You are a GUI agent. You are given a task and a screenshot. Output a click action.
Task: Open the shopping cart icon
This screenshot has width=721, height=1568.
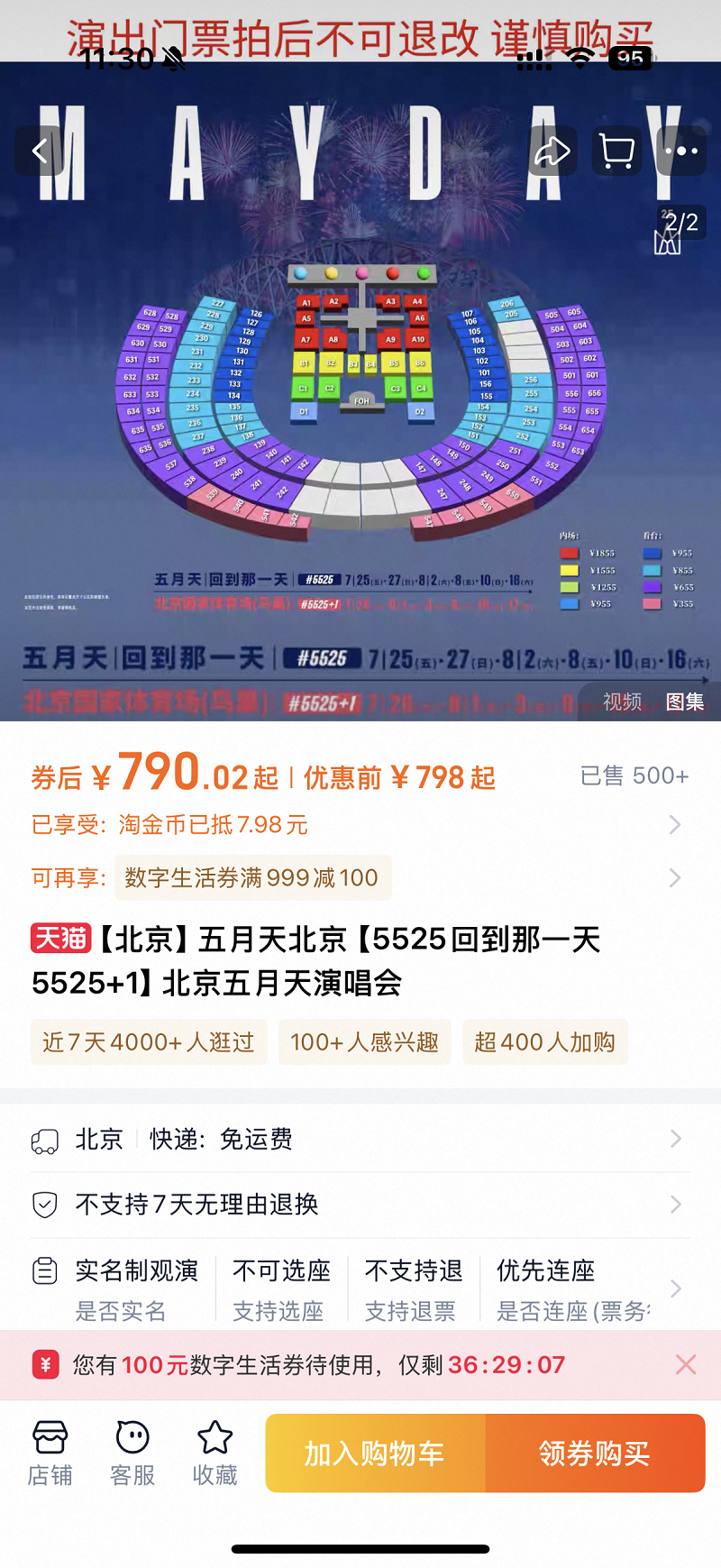pyautogui.click(x=616, y=151)
